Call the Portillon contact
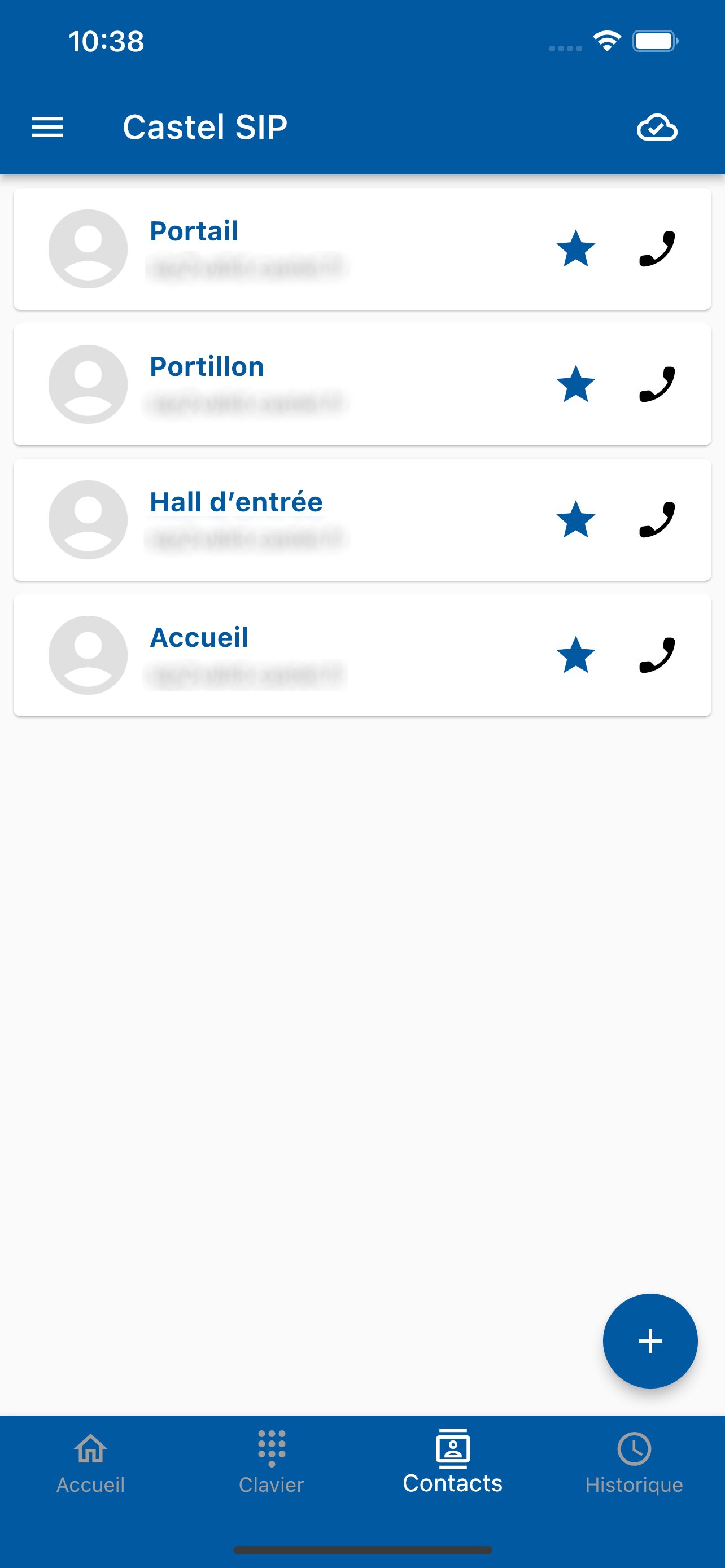Viewport: 725px width, 1568px height. (657, 385)
